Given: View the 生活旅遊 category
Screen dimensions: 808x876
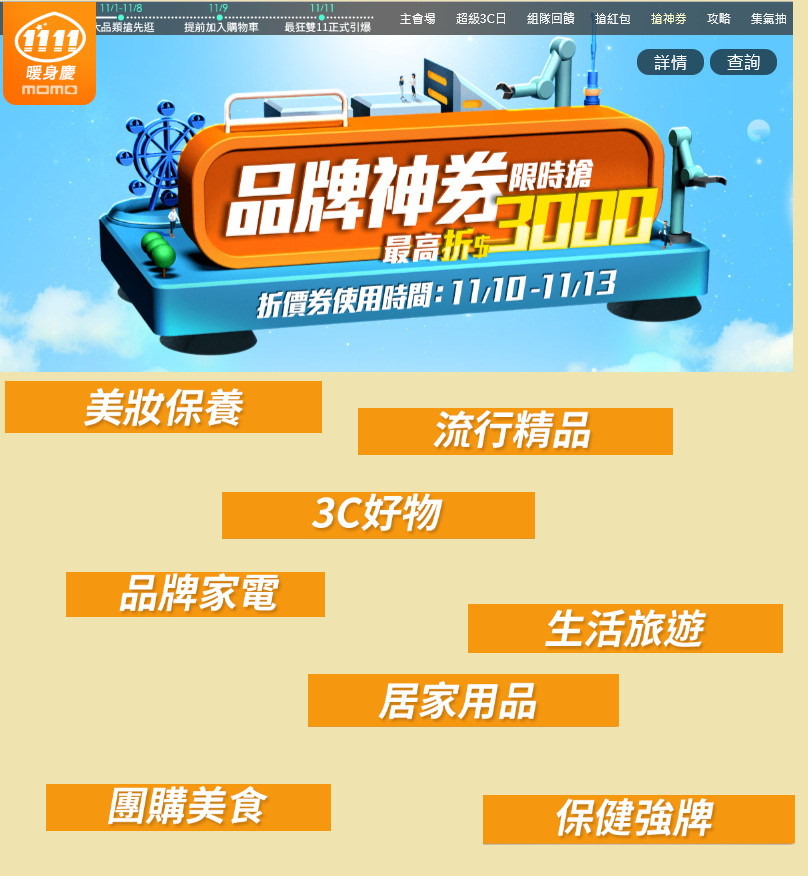Looking at the screenshot, I should click(x=625, y=629).
